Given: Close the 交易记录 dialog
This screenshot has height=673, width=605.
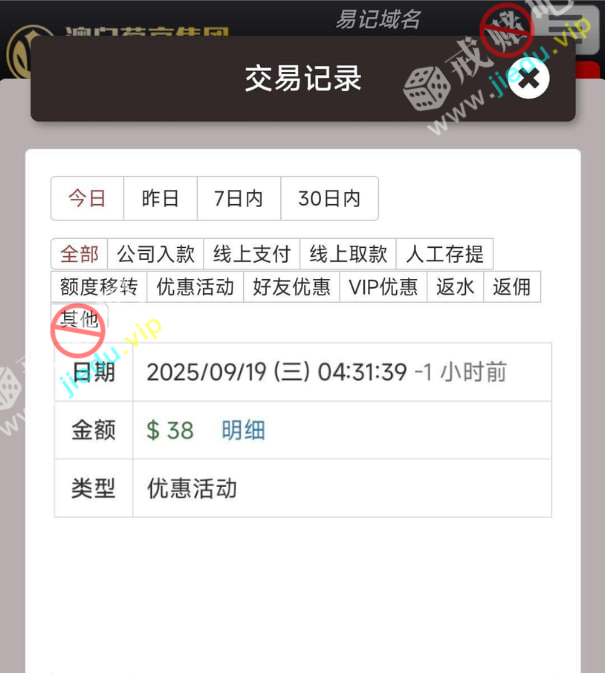Looking at the screenshot, I should (529, 77).
